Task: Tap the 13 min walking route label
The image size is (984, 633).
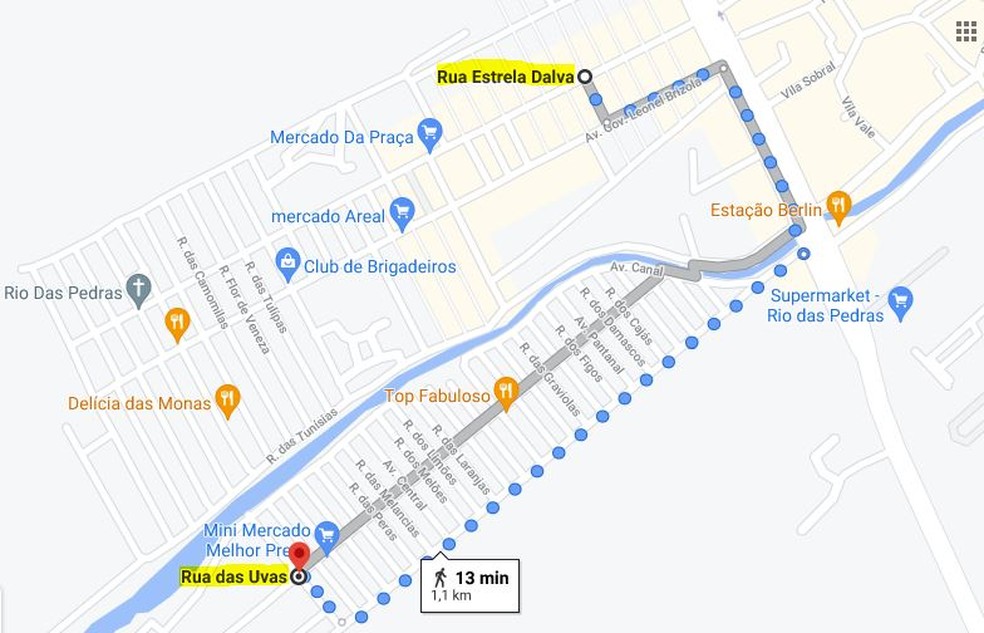Action: (x=470, y=585)
